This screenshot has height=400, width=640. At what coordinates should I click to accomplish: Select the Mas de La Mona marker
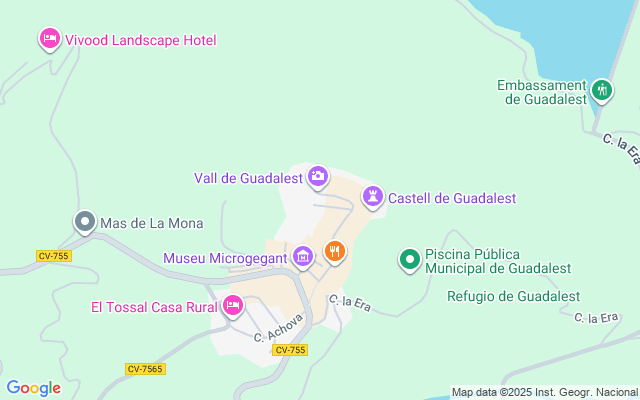pyautogui.click(x=86, y=221)
